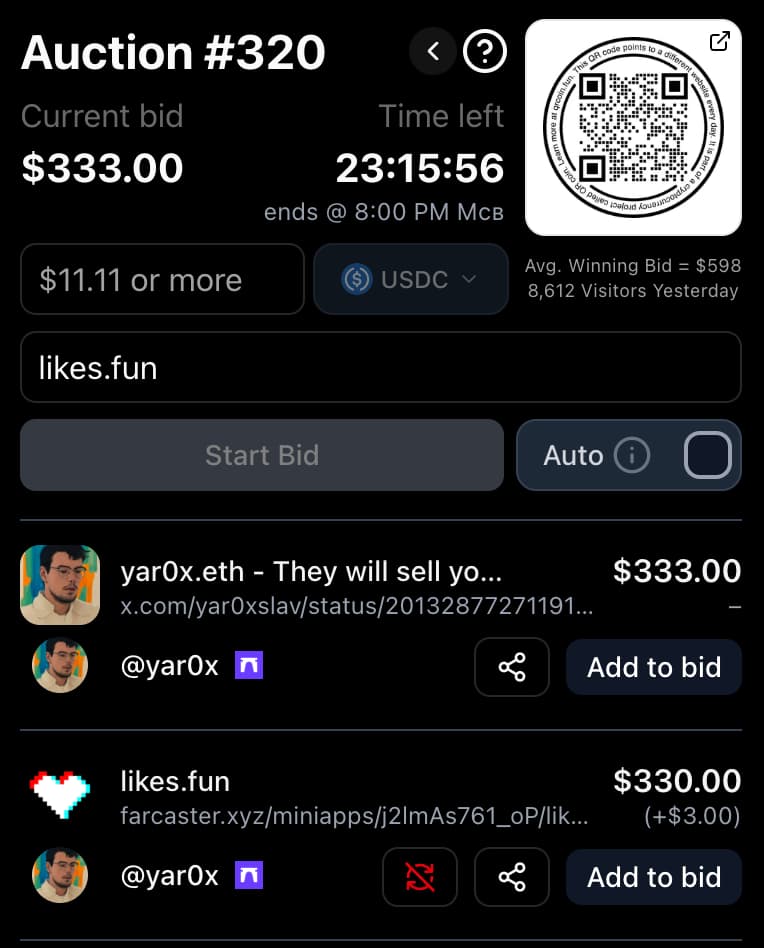Open the likes.fun farcaster miniapp link
Screen dimensions: 764x948
pos(354,816)
